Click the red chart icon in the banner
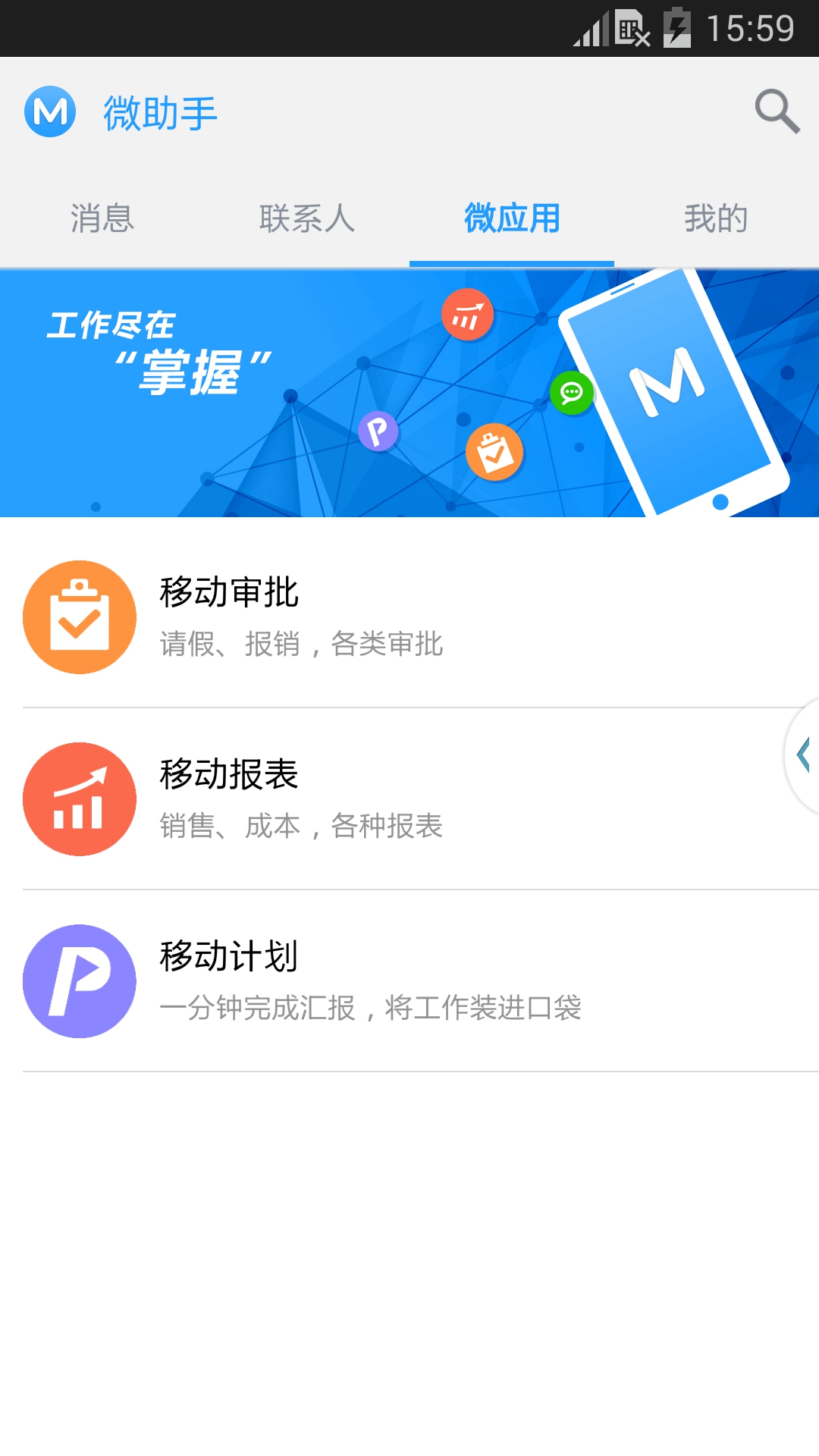Image resolution: width=819 pixels, height=1456 pixels. click(466, 315)
